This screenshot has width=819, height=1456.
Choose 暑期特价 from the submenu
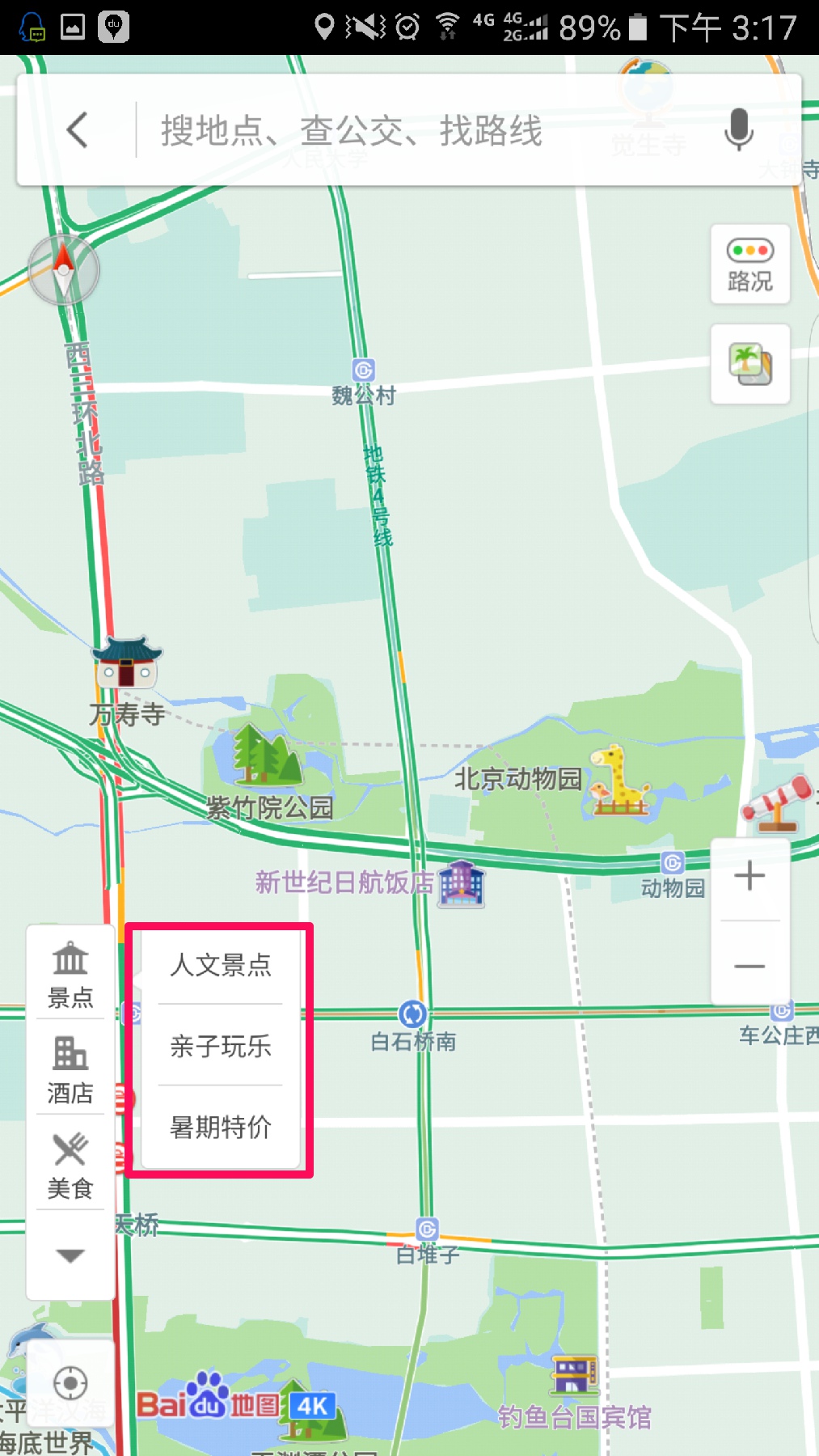[220, 1127]
